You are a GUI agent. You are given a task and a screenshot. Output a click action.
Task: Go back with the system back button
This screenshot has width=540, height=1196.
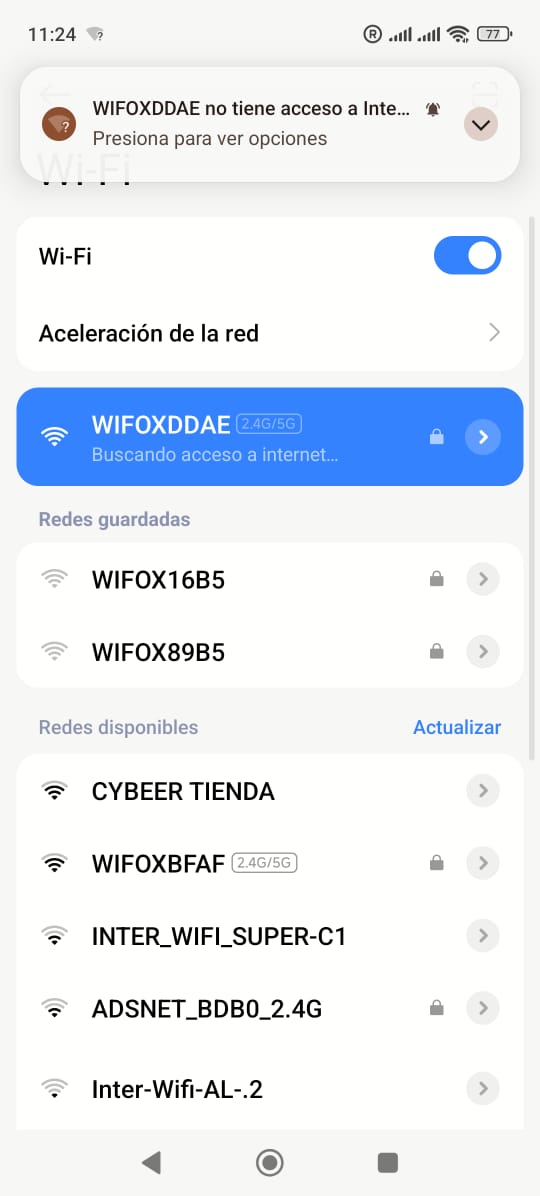(151, 1162)
